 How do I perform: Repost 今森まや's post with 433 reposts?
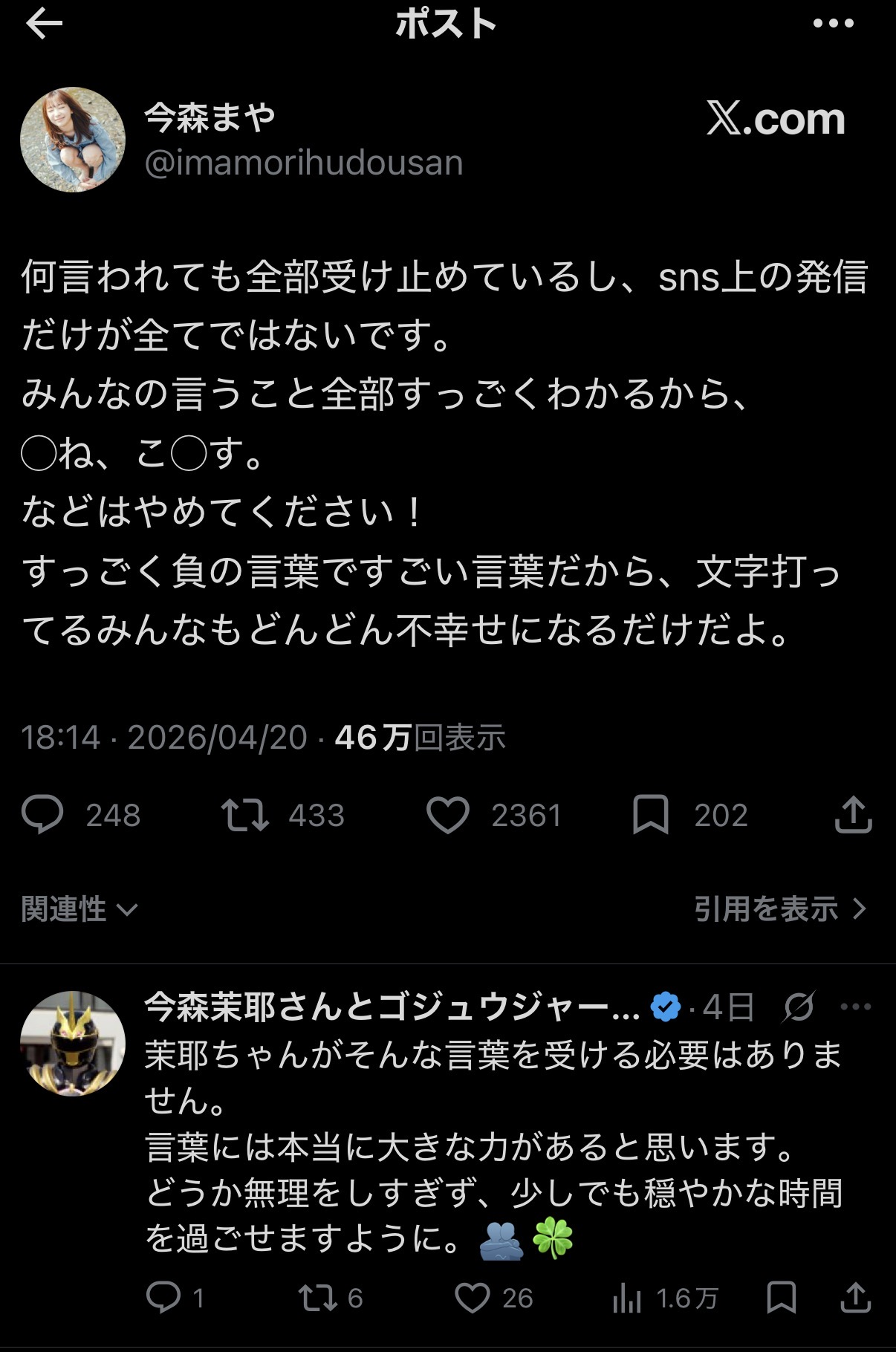point(245,815)
